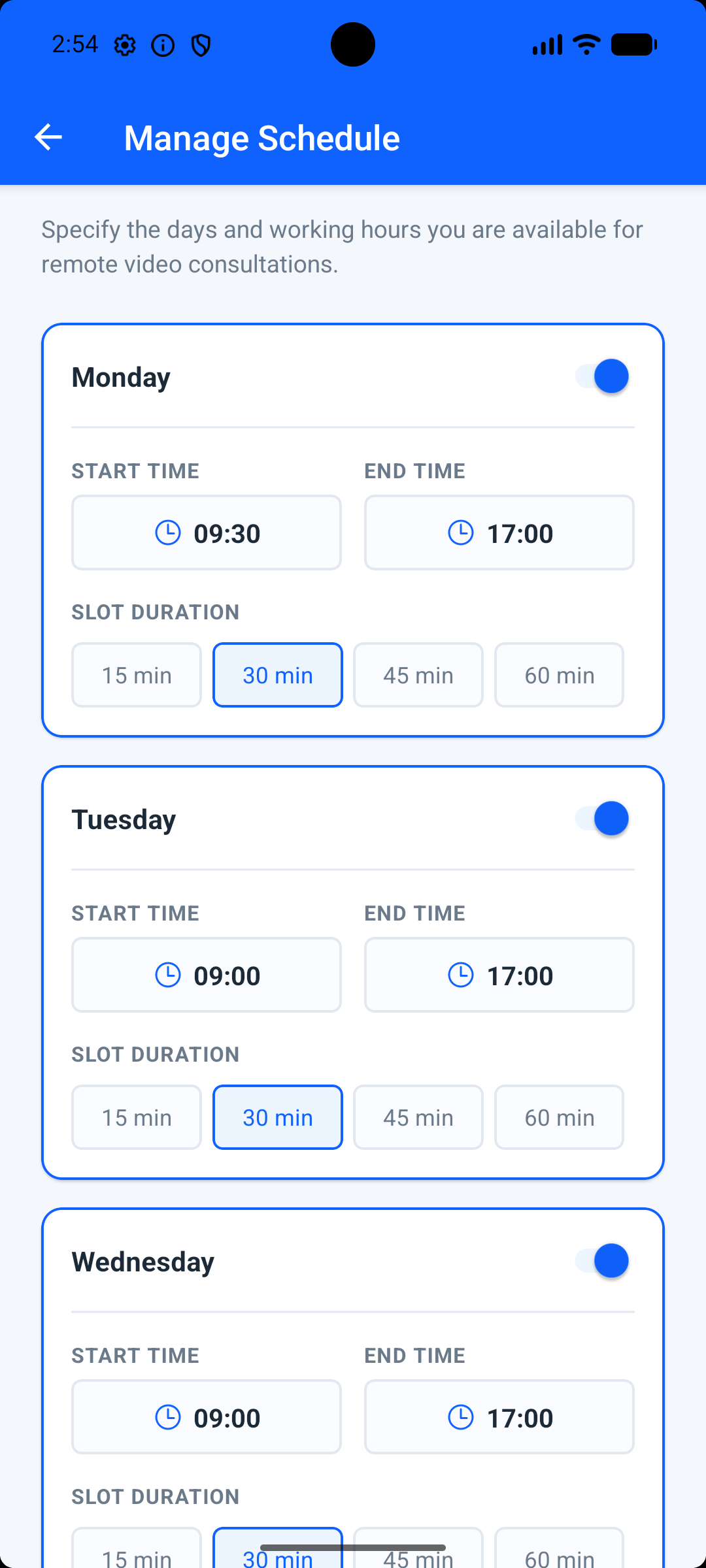Screen dimensions: 706x1568
Task: Edit Tuesday start time 09:00
Action: point(207,975)
